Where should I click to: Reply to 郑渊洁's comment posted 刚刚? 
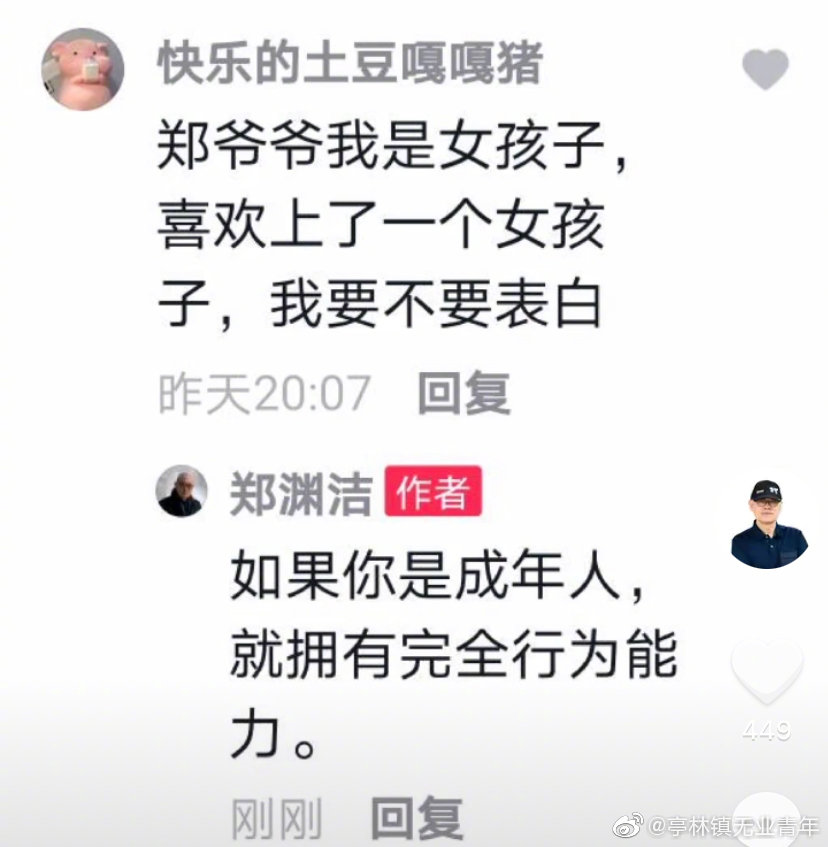point(417,818)
